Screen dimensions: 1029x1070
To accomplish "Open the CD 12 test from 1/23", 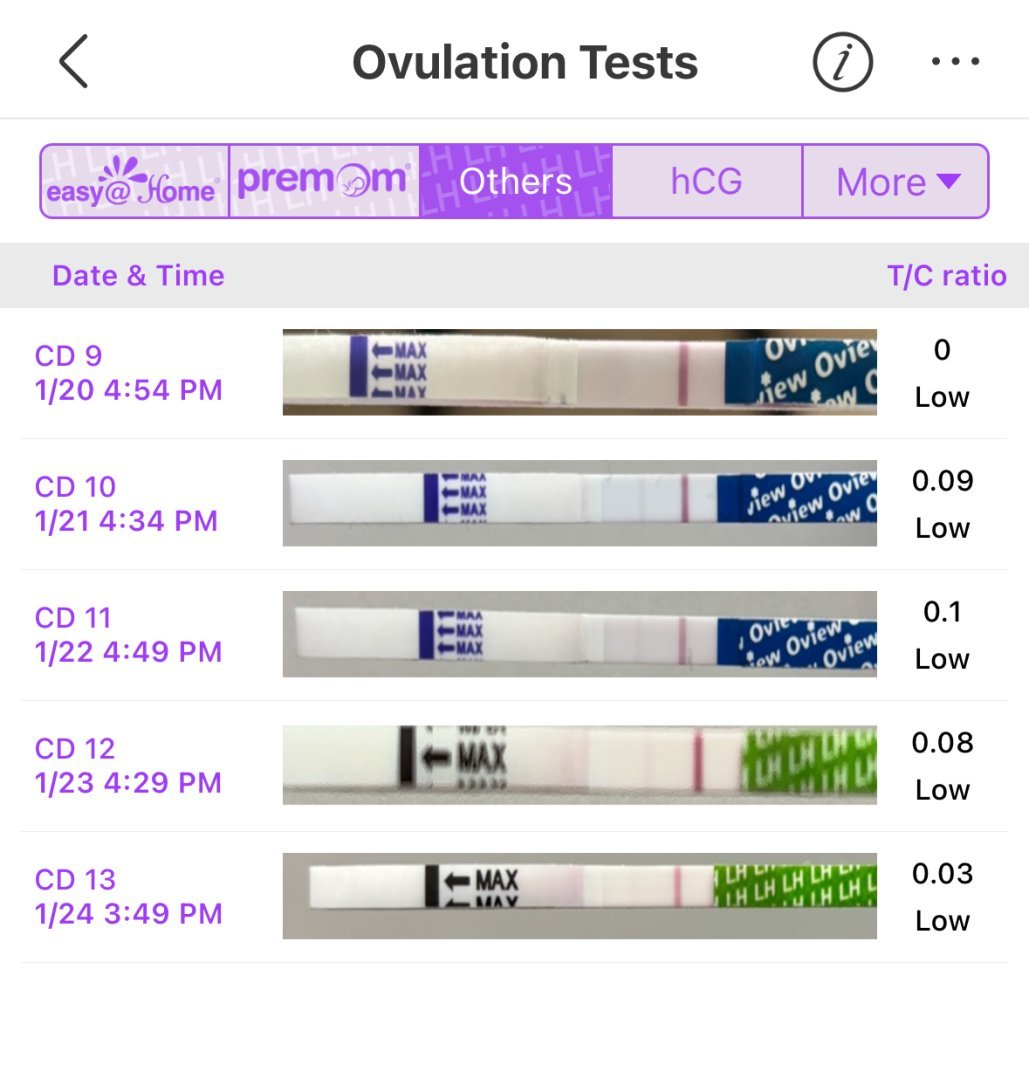I will point(579,765).
